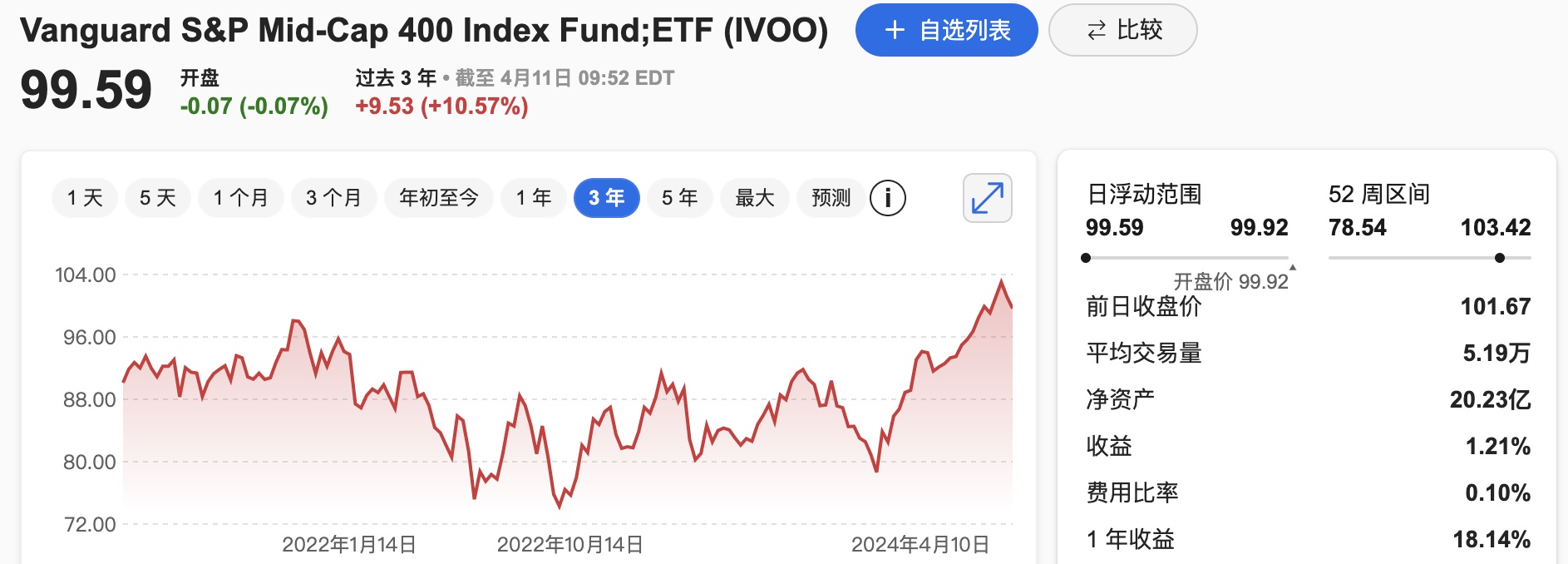View the 1 年 chart range
1568x564 pixels.
[534, 198]
